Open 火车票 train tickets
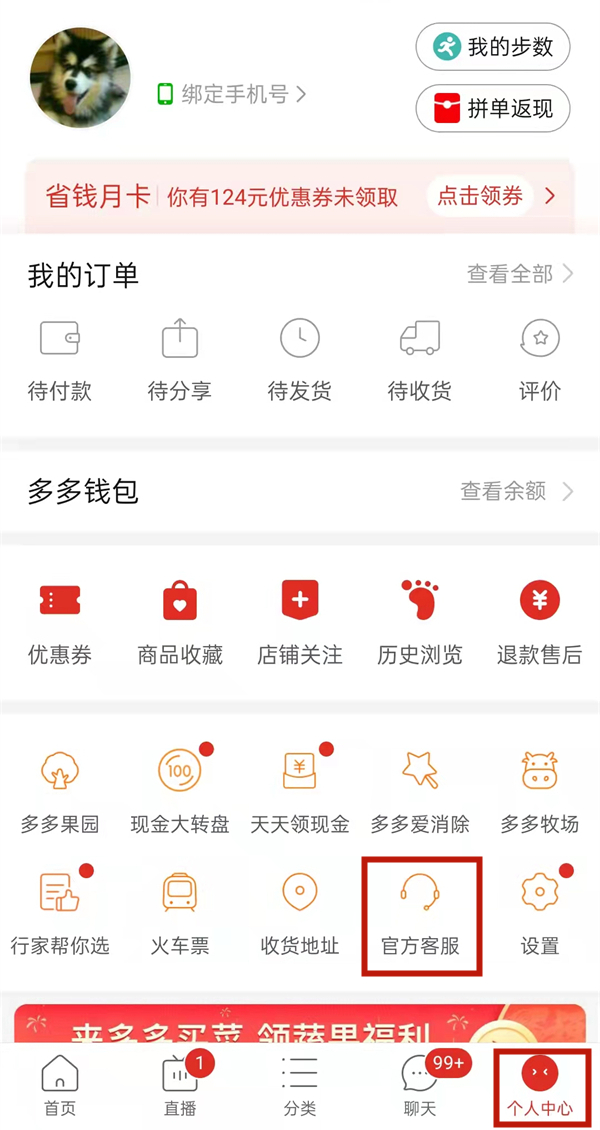 [x=180, y=912]
